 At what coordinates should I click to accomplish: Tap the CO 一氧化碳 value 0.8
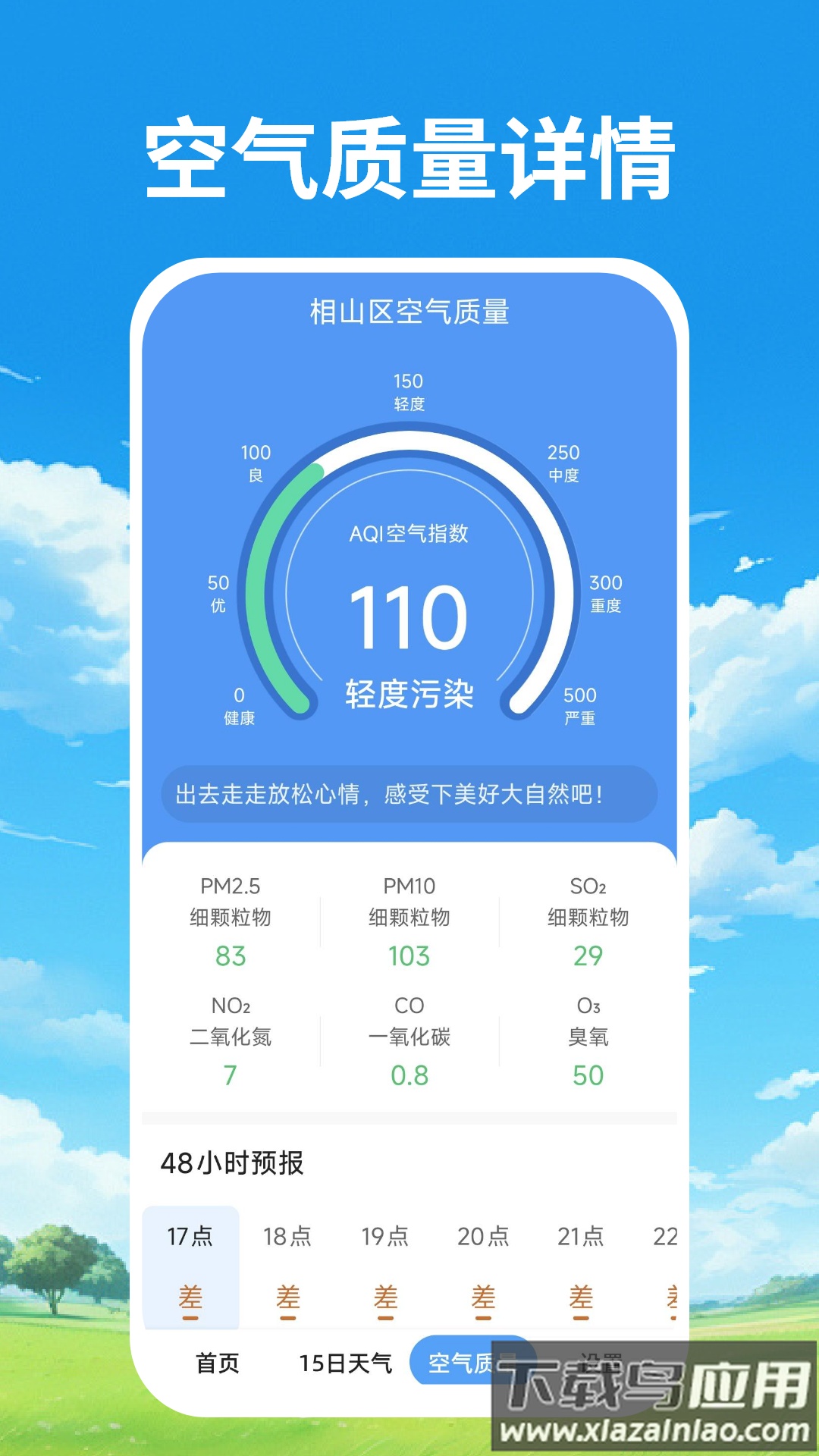(408, 1076)
